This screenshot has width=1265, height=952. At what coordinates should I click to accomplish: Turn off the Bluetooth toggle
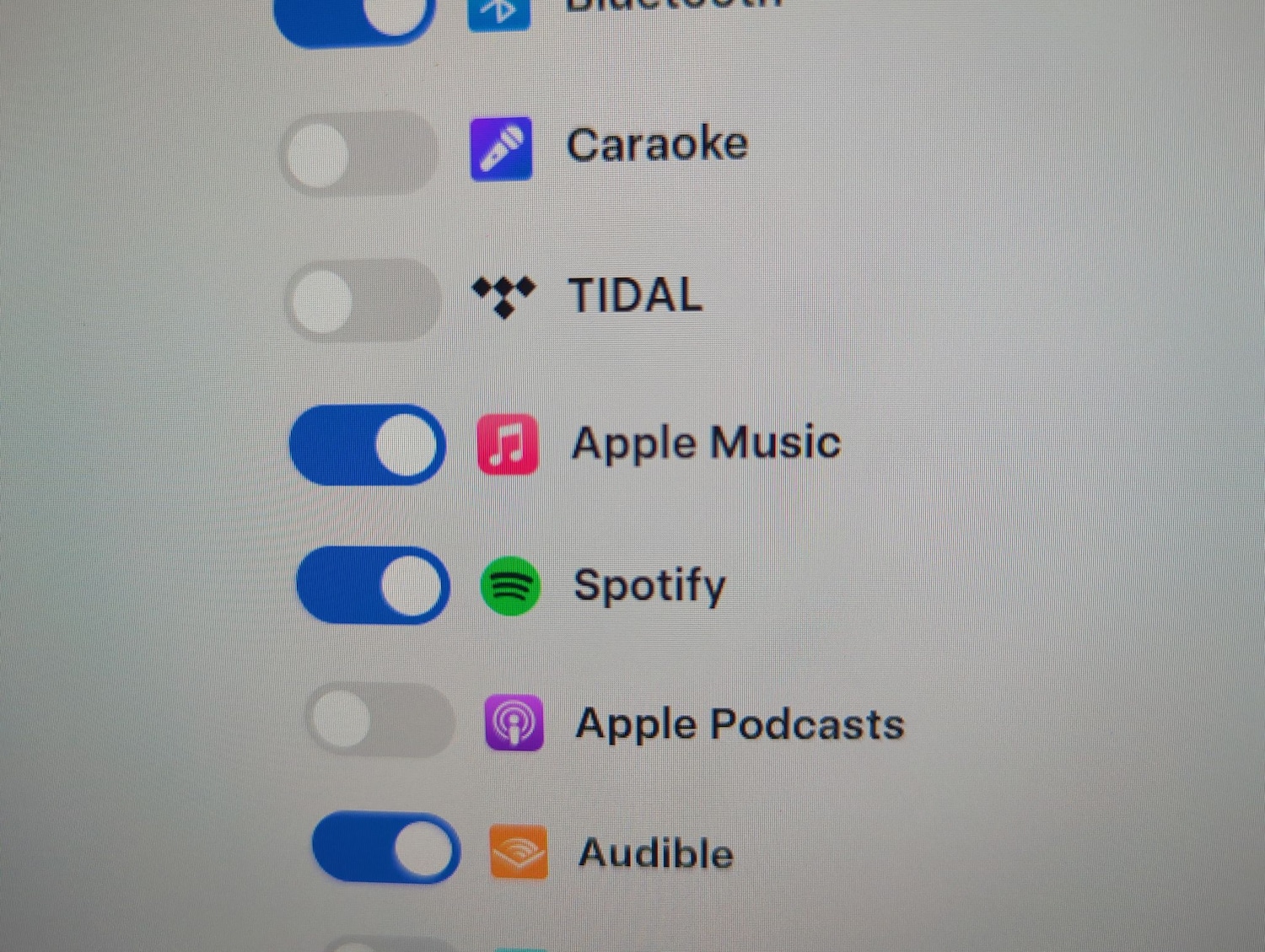pyautogui.click(x=354, y=17)
